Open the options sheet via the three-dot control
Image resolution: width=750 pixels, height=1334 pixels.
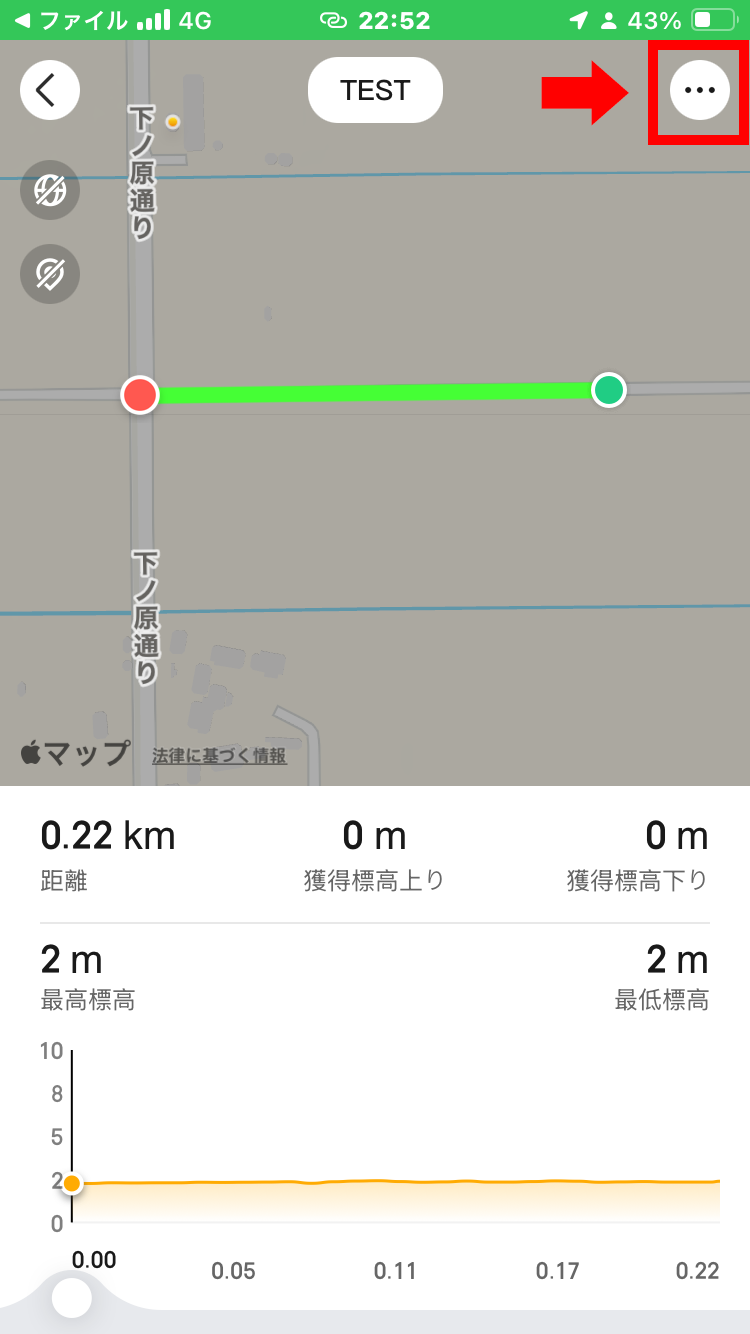[697, 89]
